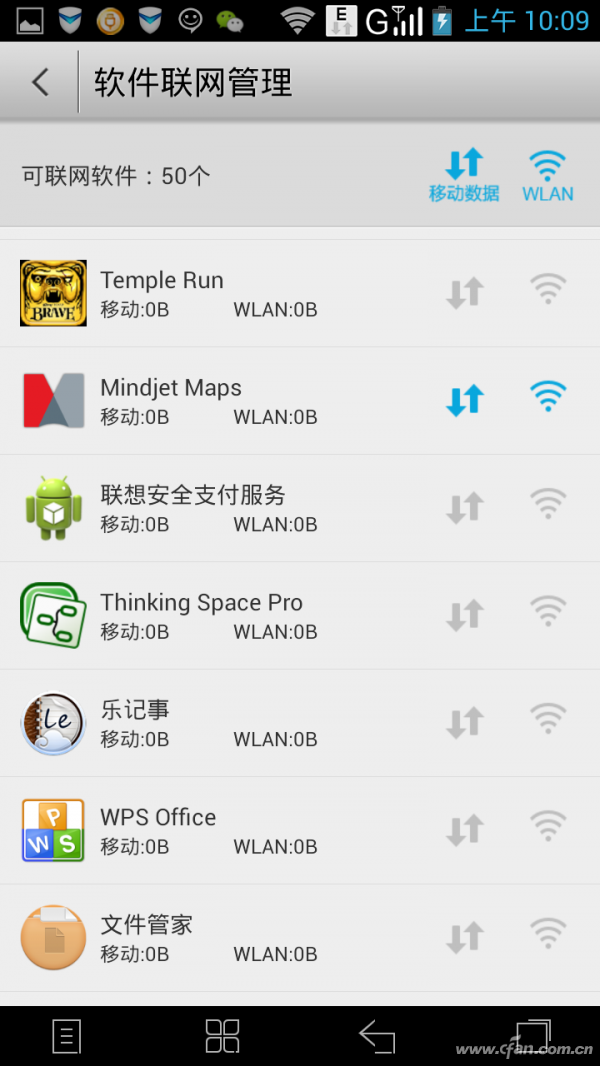Enable mobile data for 联想安全支付服务
This screenshot has height=1066, width=600.
pyautogui.click(x=465, y=507)
